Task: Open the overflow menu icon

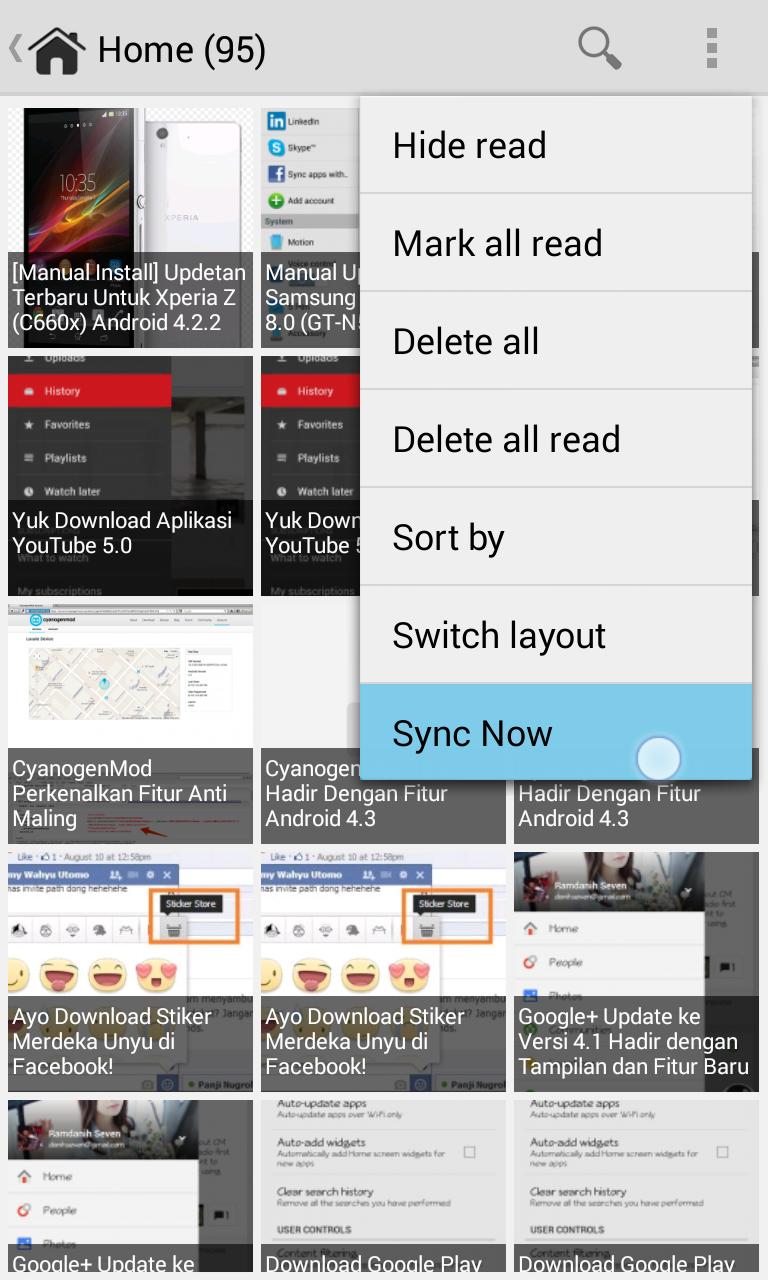Action: pyautogui.click(x=712, y=48)
